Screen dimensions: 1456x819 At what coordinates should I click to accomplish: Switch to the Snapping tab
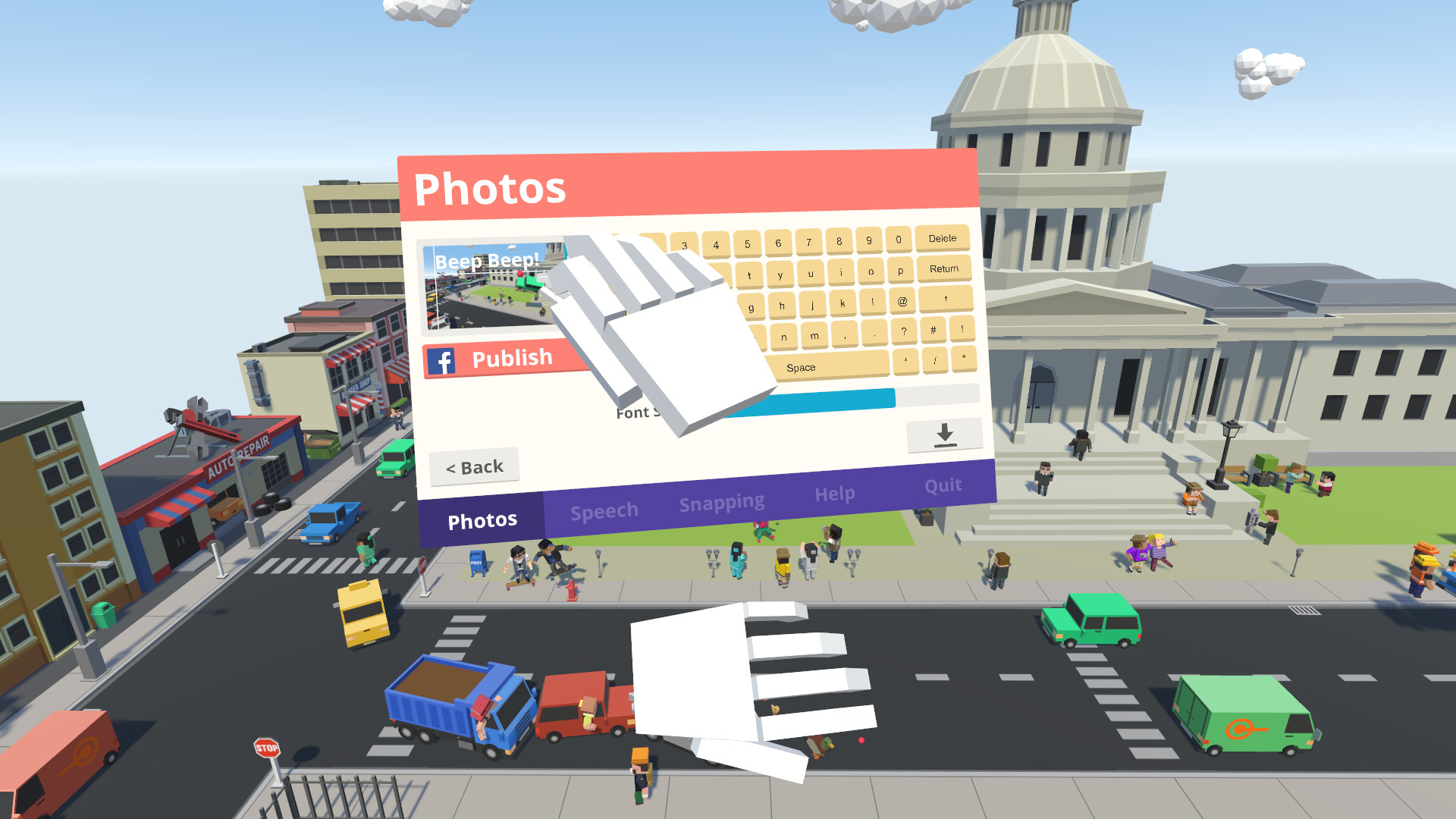721,504
